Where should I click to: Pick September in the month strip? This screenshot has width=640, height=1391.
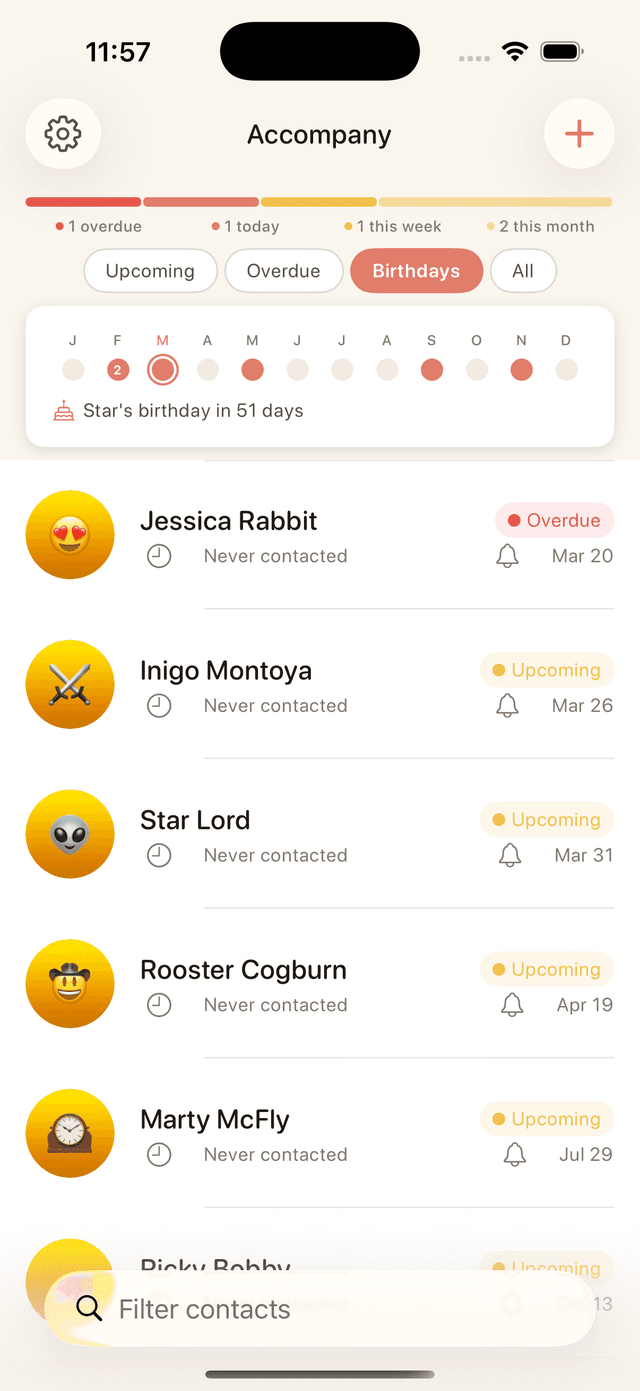coord(432,370)
